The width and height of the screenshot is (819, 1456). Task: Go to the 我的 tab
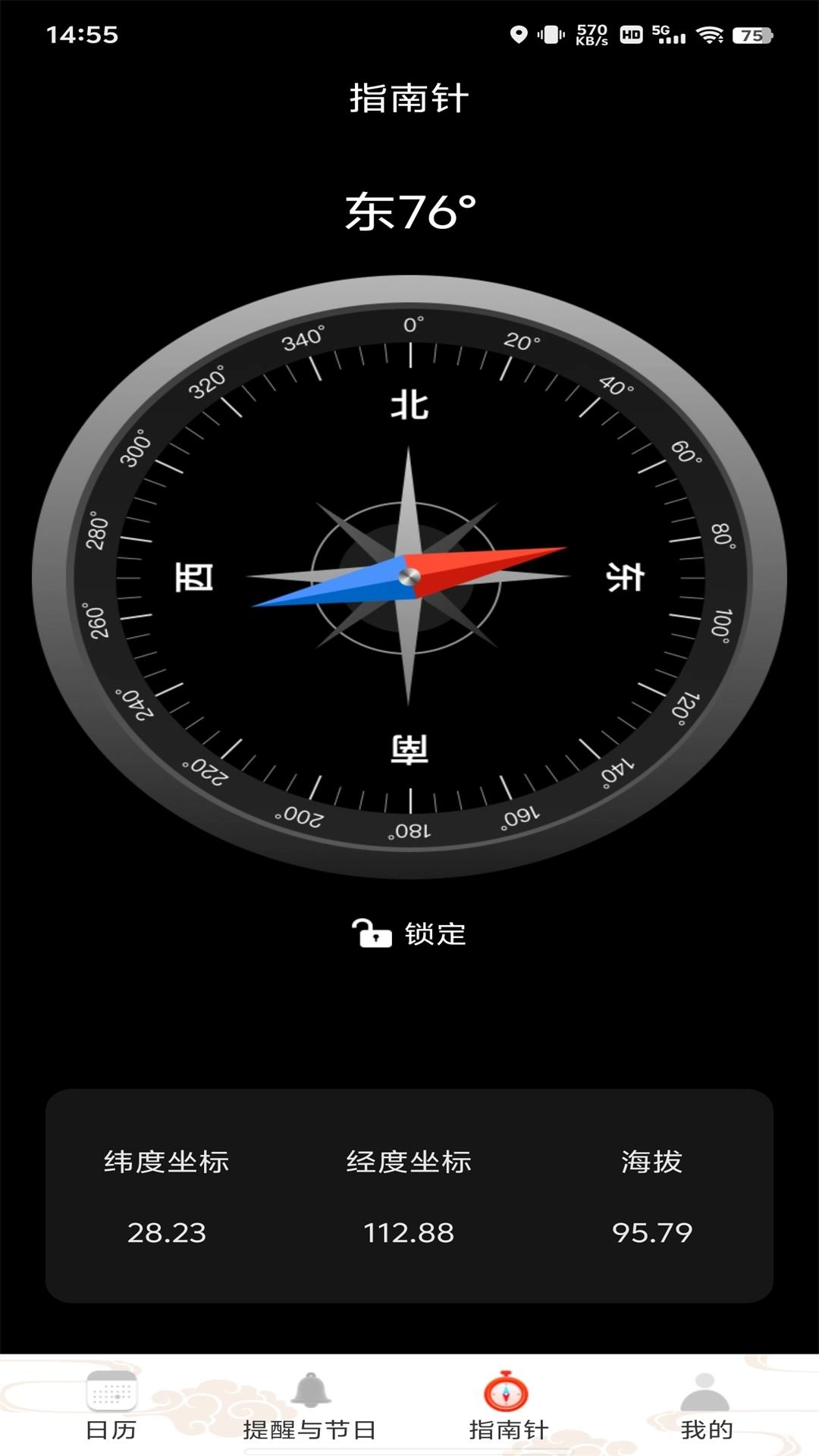click(x=706, y=1407)
